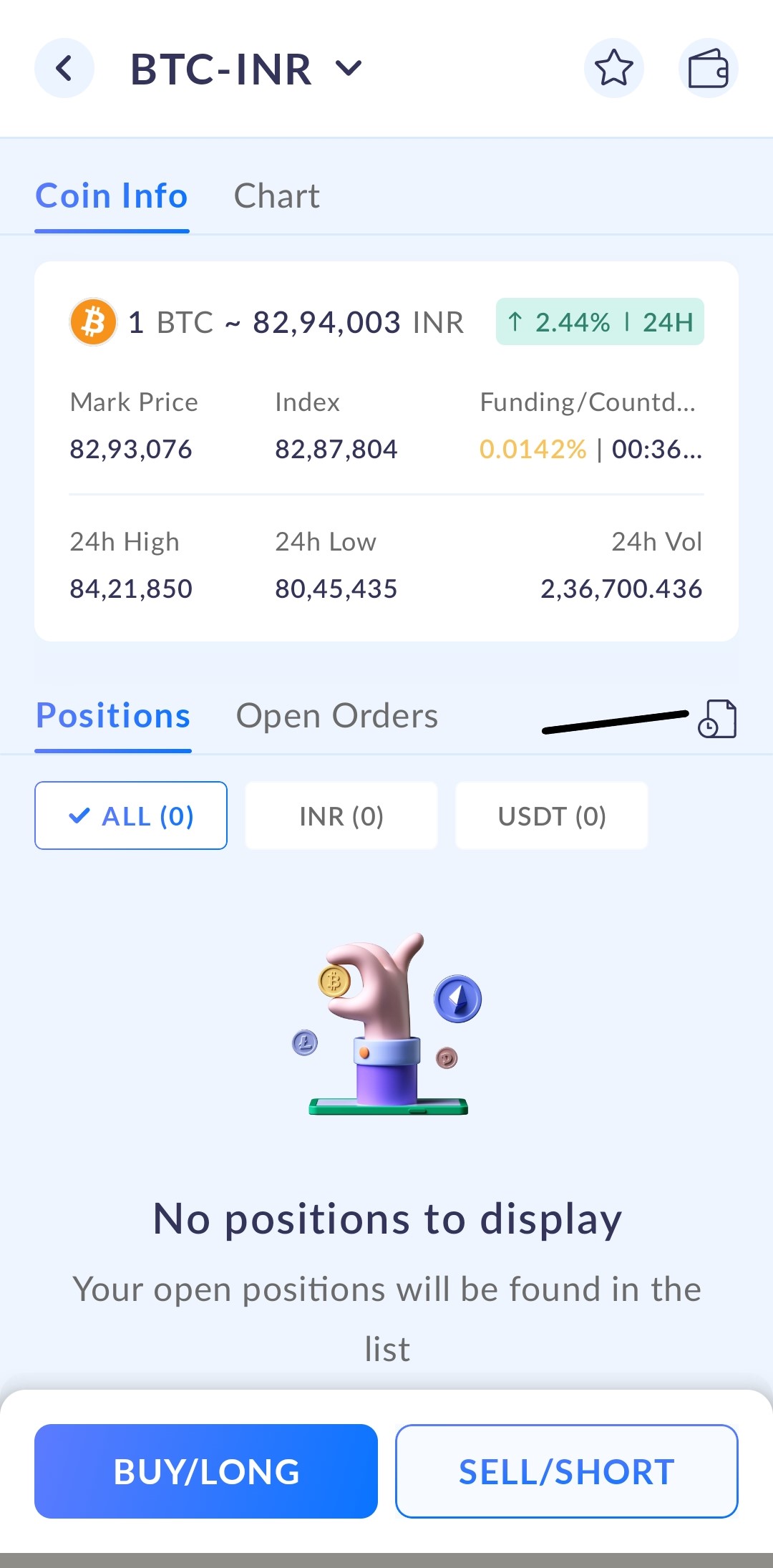Filter positions by ALL (0)
This screenshot has width=773, height=1568.
tap(131, 816)
